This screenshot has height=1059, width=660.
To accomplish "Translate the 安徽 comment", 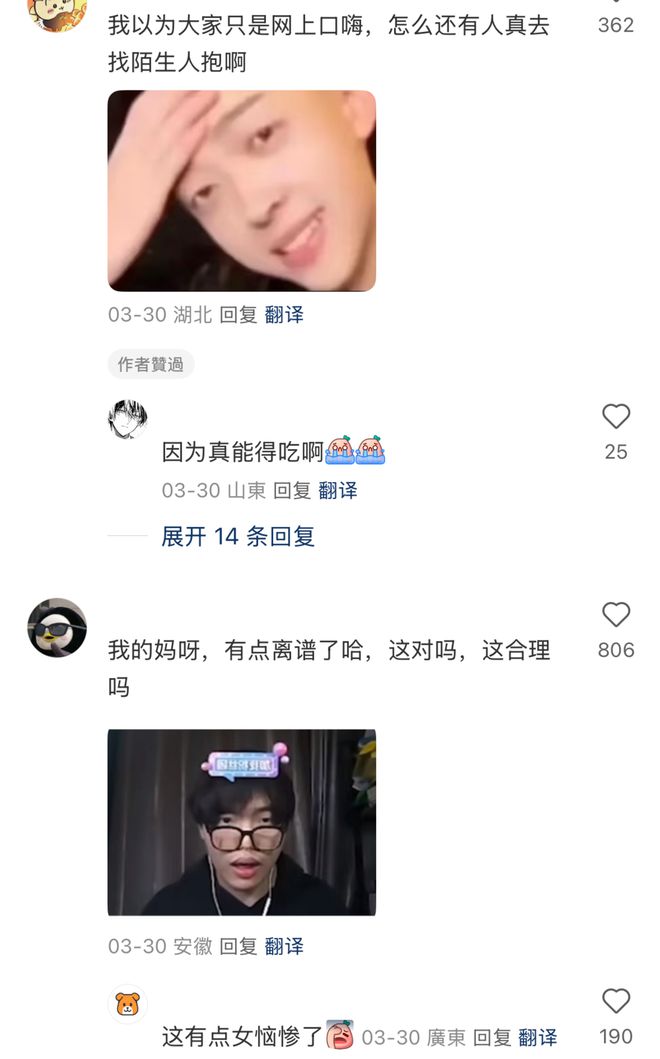I will tap(284, 945).
